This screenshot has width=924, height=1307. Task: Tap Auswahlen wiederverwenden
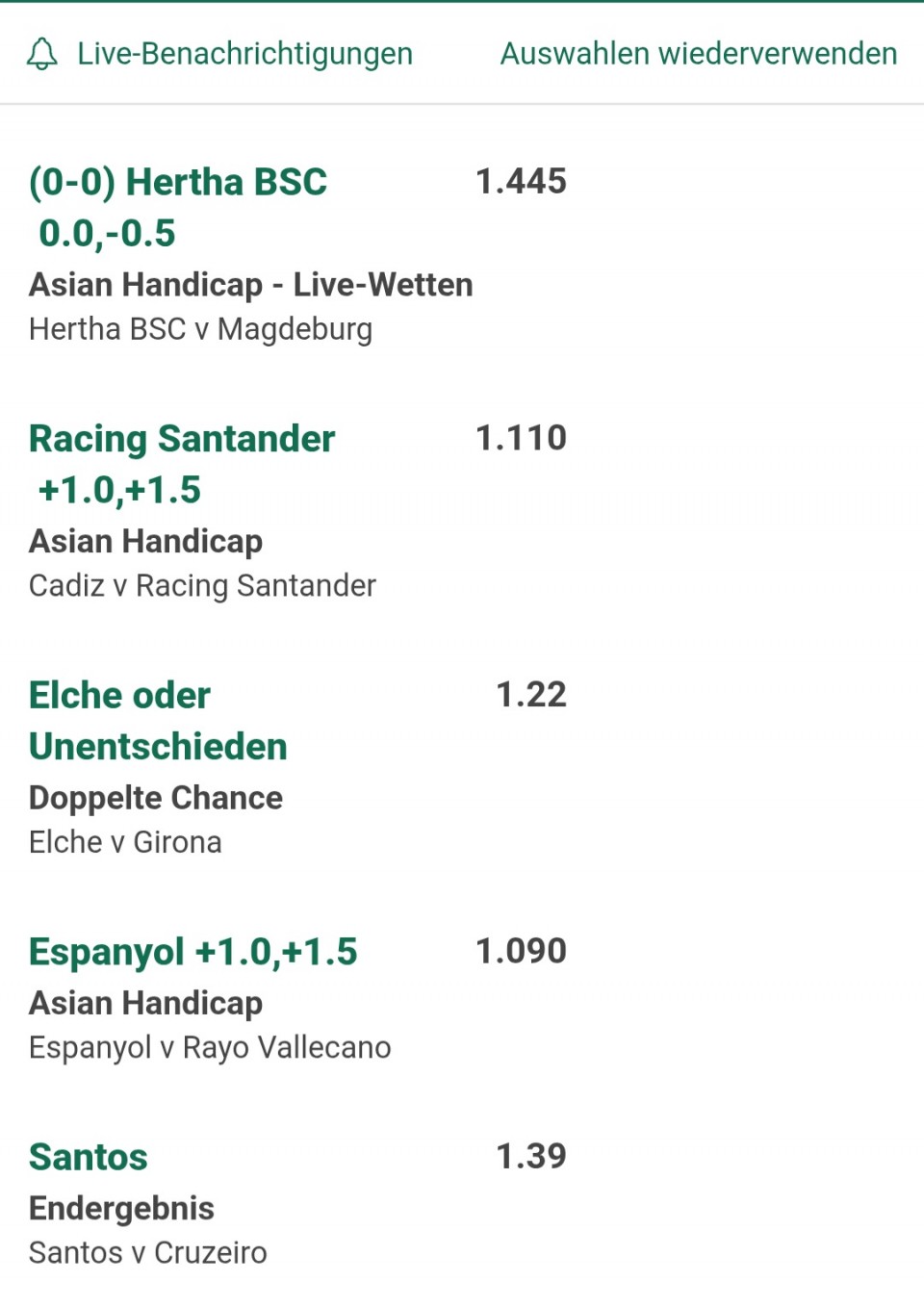click(x=698, y=54)
